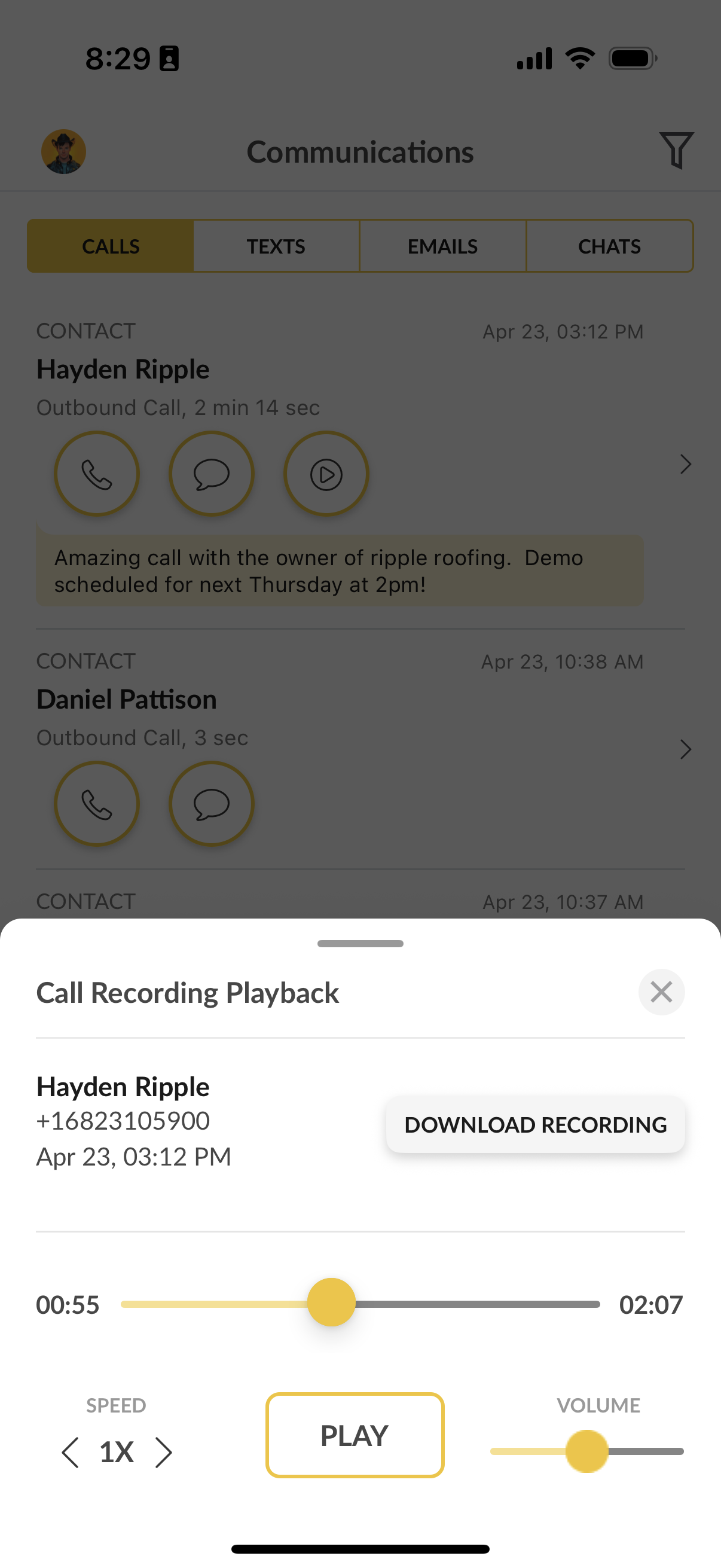This screenshot has height=1568, width=721.
Task: Tap the volume slider
Action: click(x=586, y=1451)
